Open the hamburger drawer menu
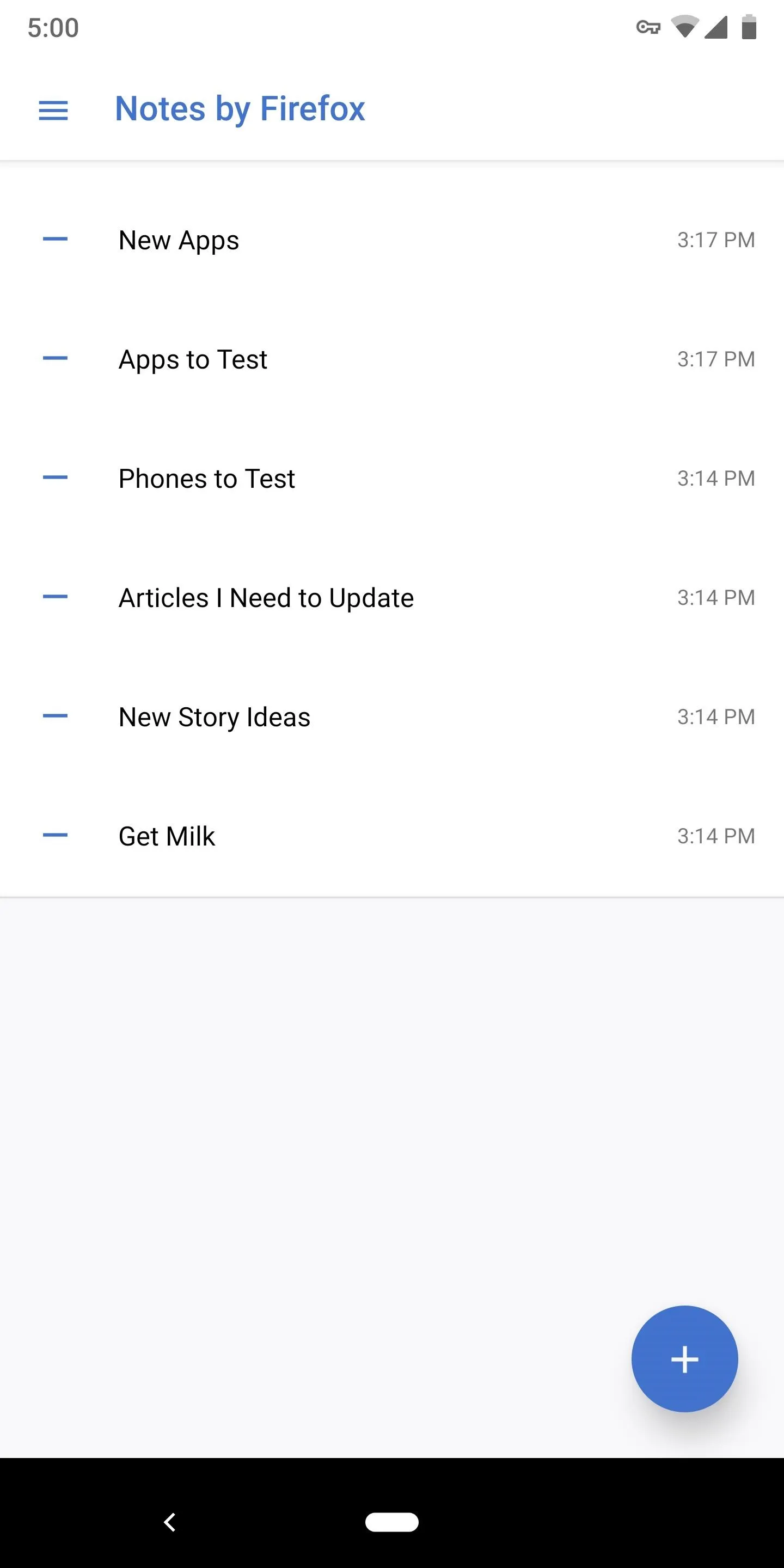 (53, 110)
